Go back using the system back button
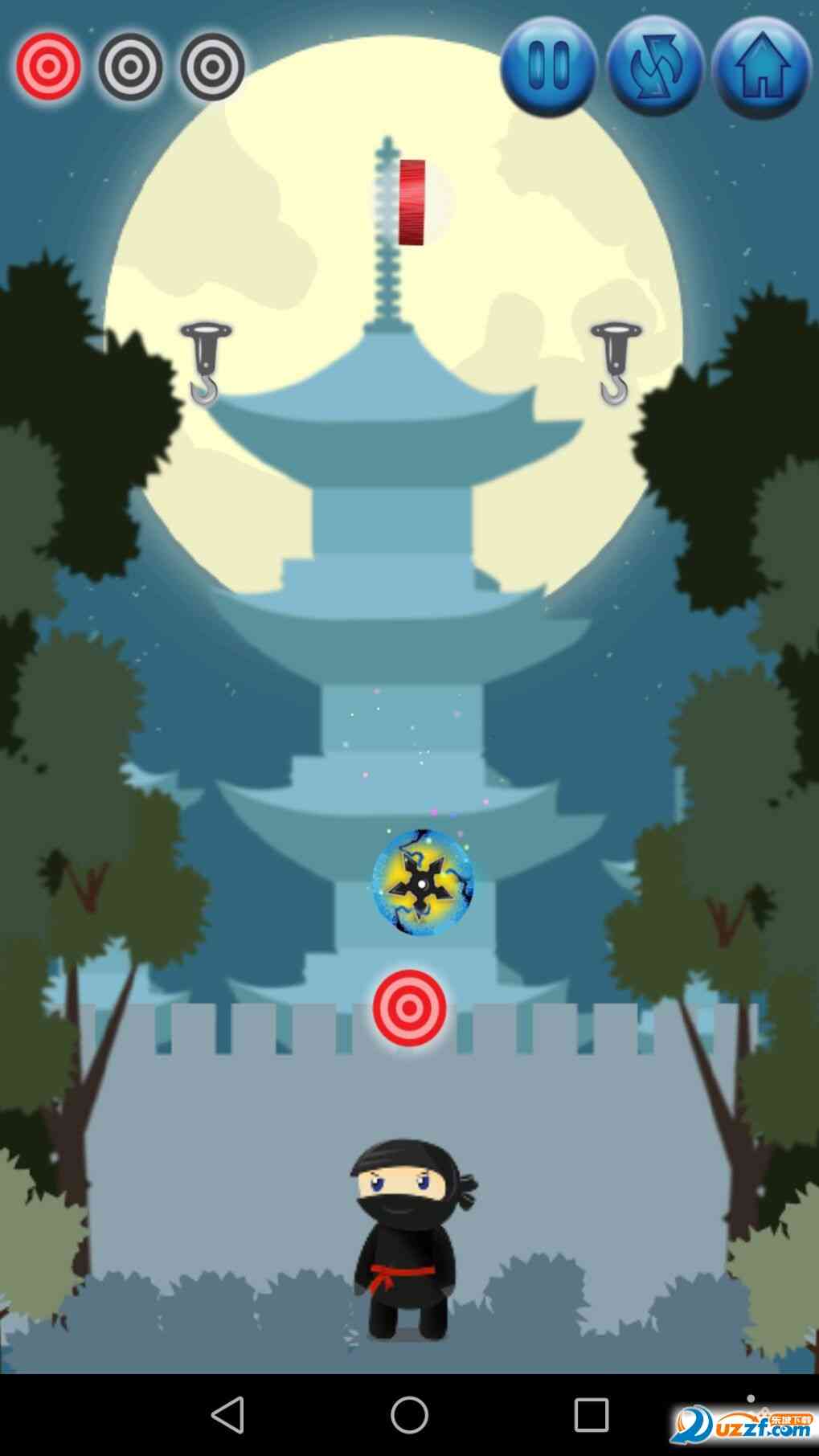 point(227,1414)
